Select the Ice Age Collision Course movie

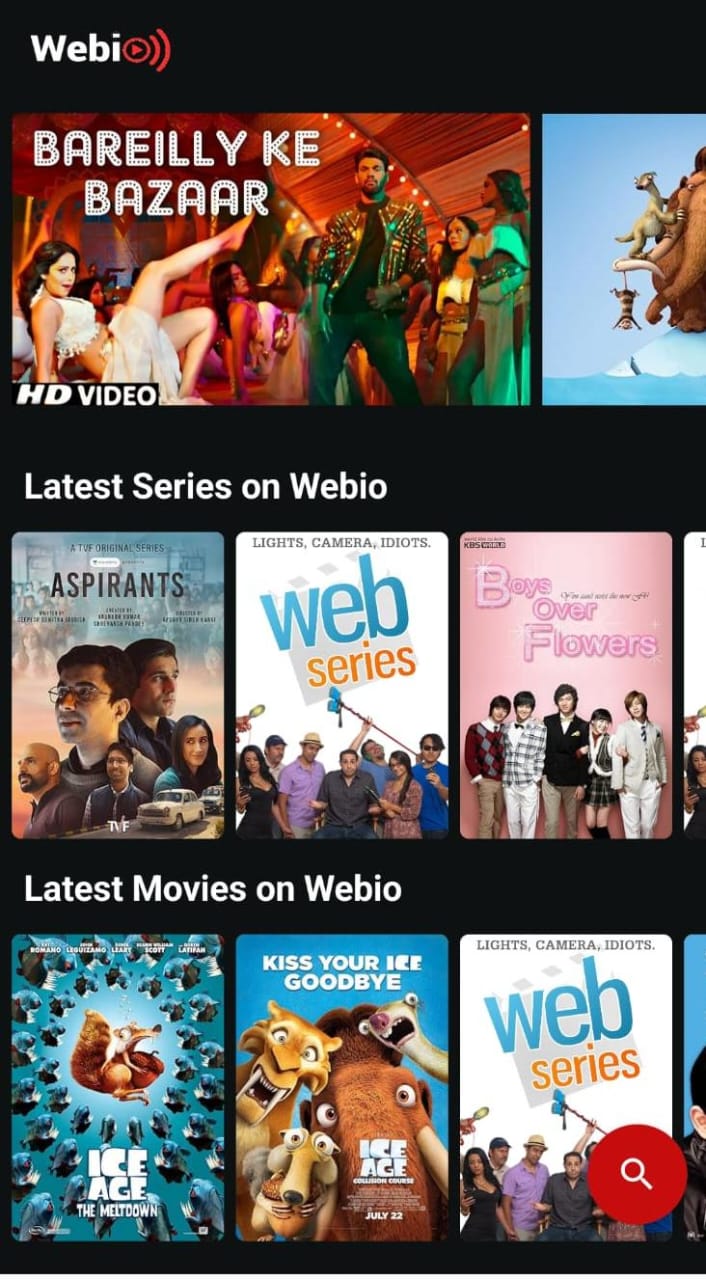click(342, 1087)
